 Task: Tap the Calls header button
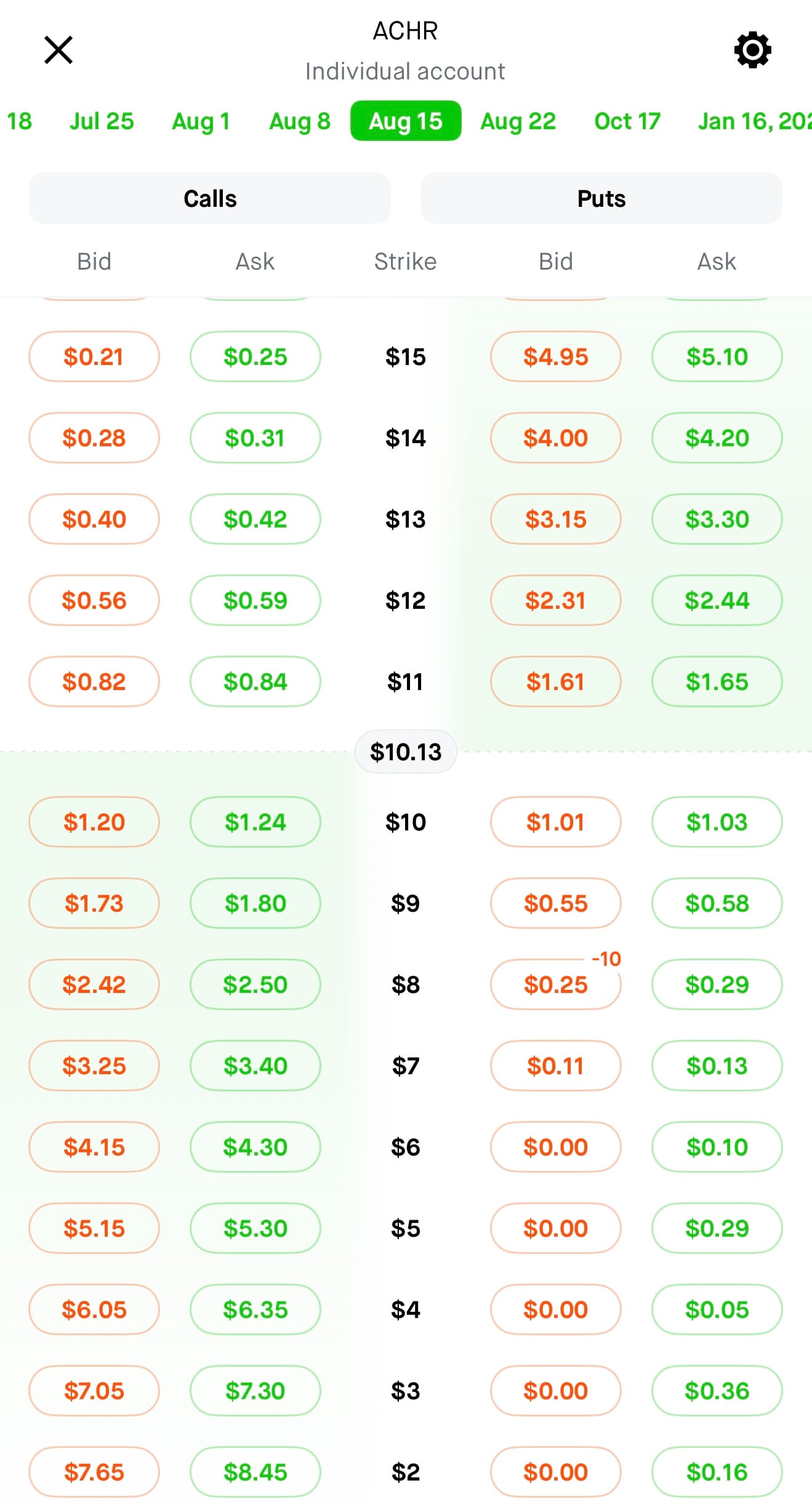210,198
